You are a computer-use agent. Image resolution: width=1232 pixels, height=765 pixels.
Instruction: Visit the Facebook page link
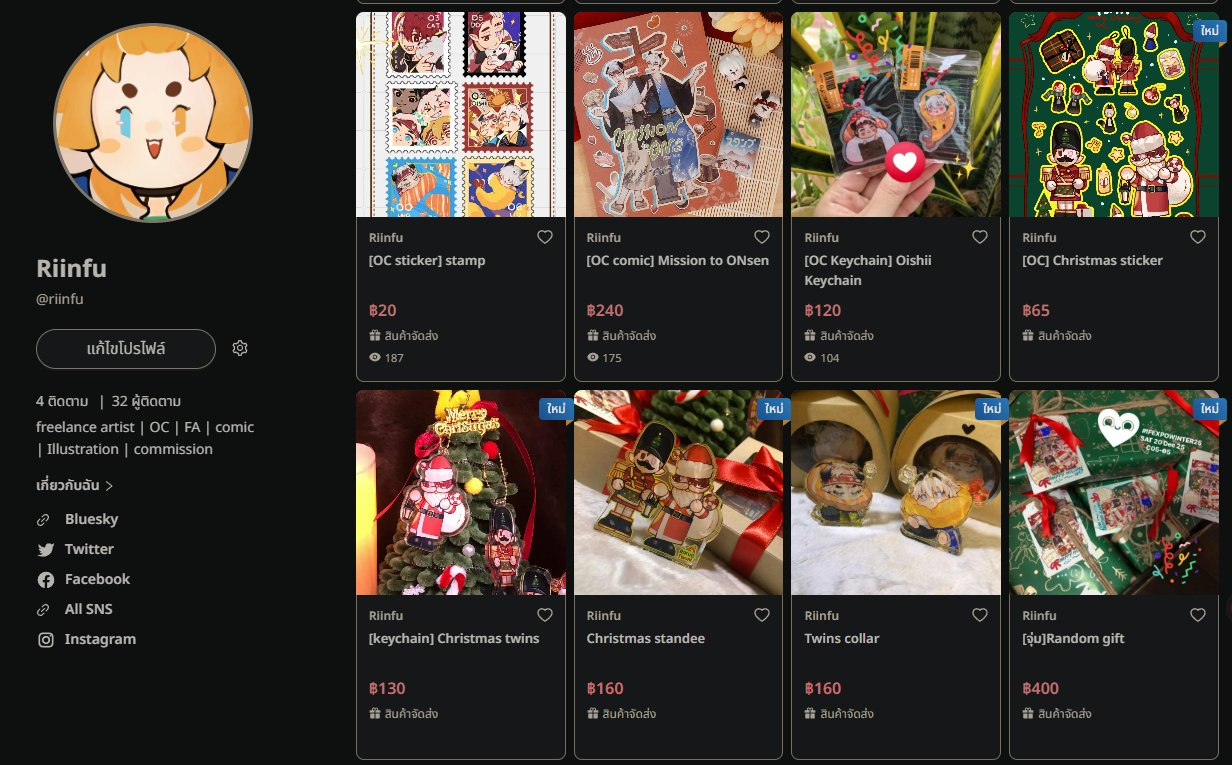[x=97, y=579]
